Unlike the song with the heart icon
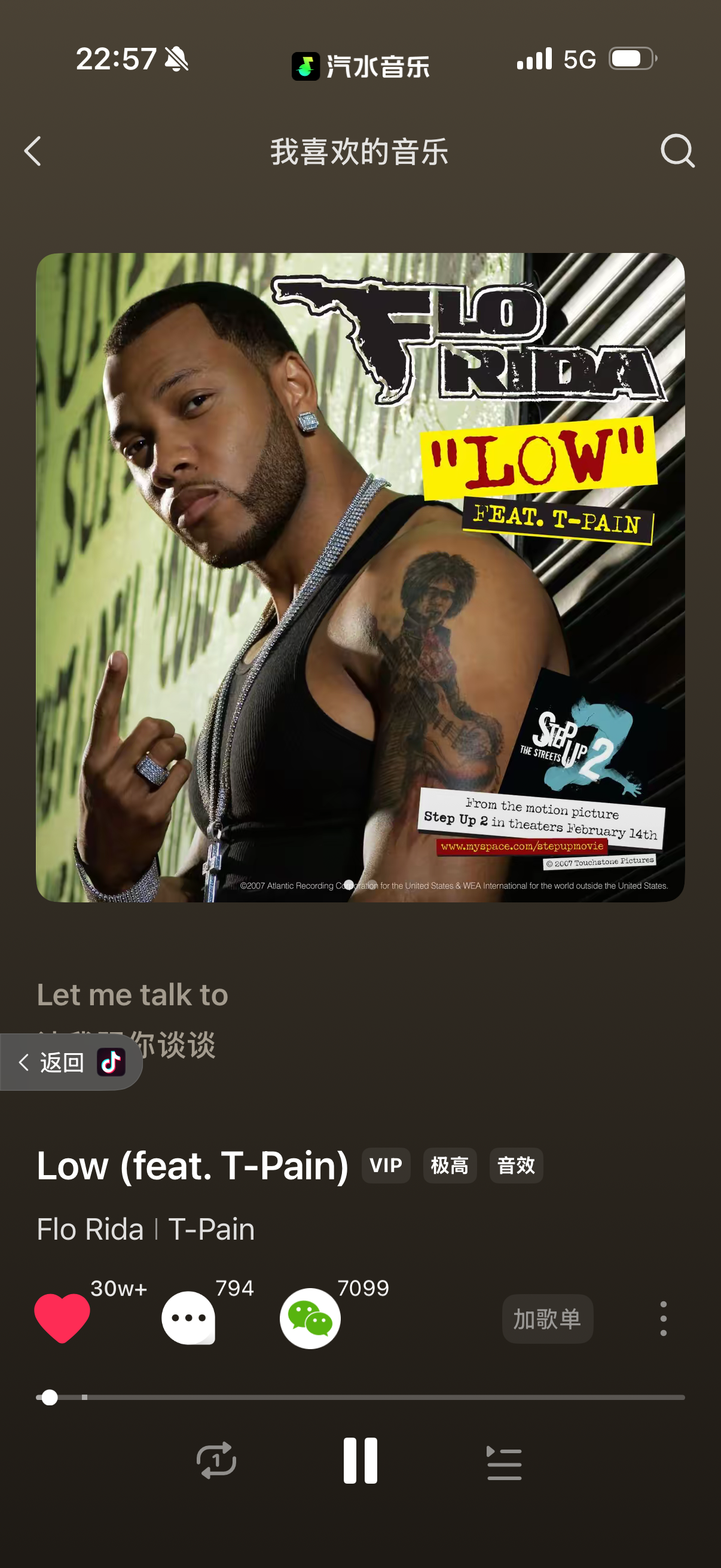Image resolution: width=721 pixels, height=1568 pixels. (x=62, y=1318)
